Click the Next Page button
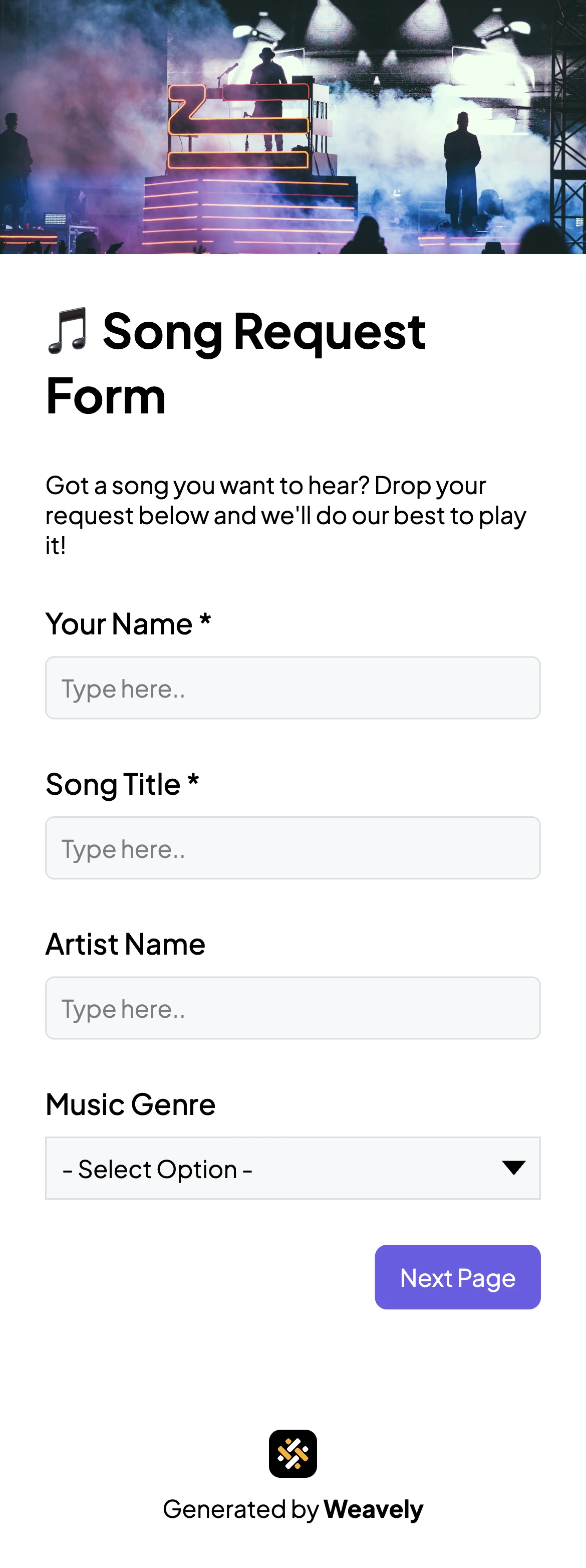 (457, 1278)
